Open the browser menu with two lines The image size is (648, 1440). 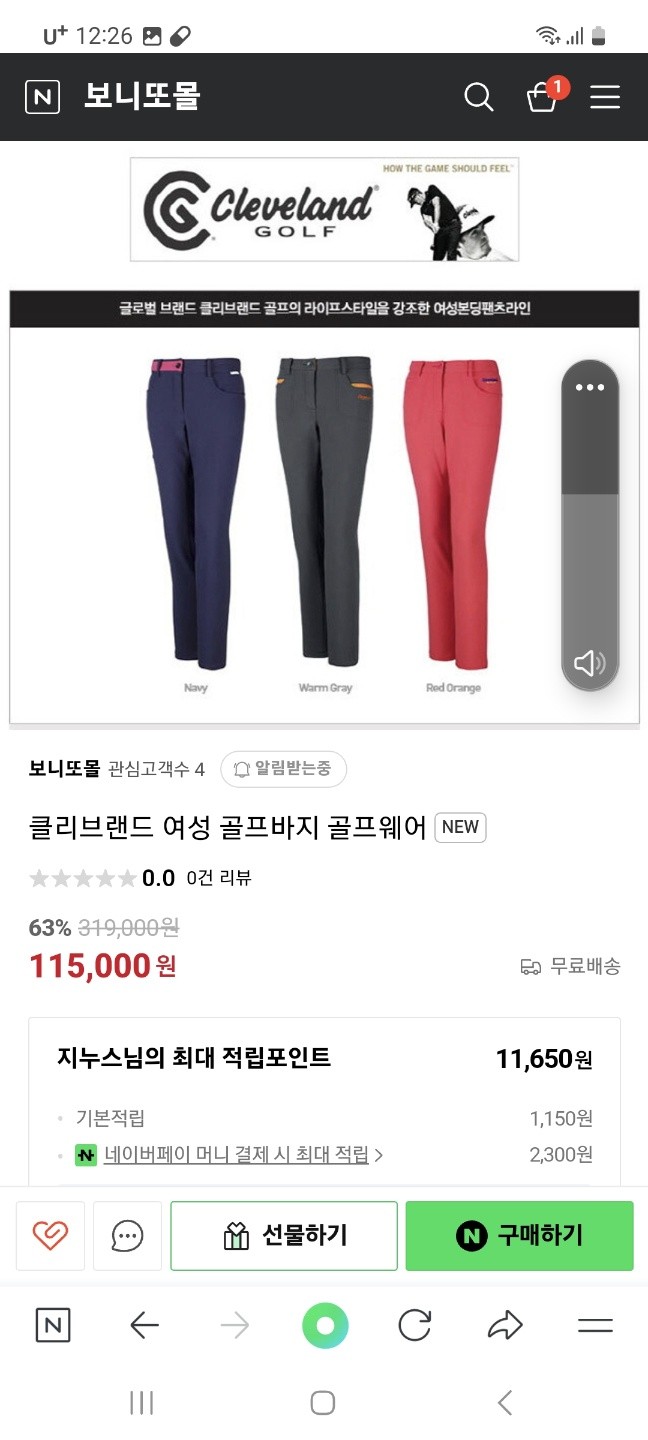(x=595, y=1326)
